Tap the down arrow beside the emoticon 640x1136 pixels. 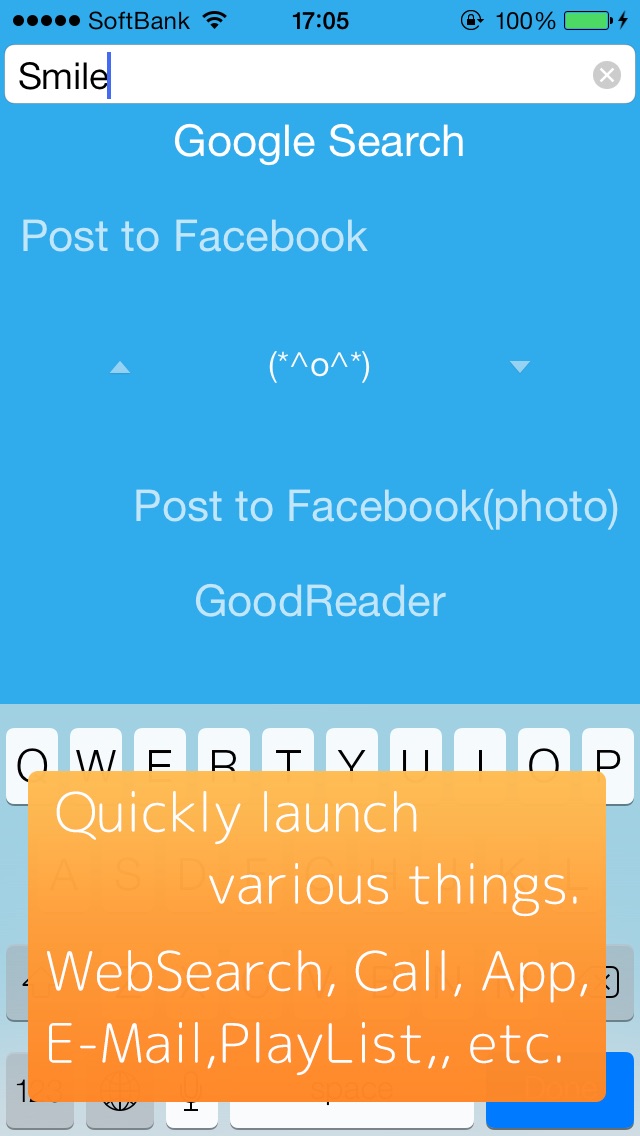520,367
